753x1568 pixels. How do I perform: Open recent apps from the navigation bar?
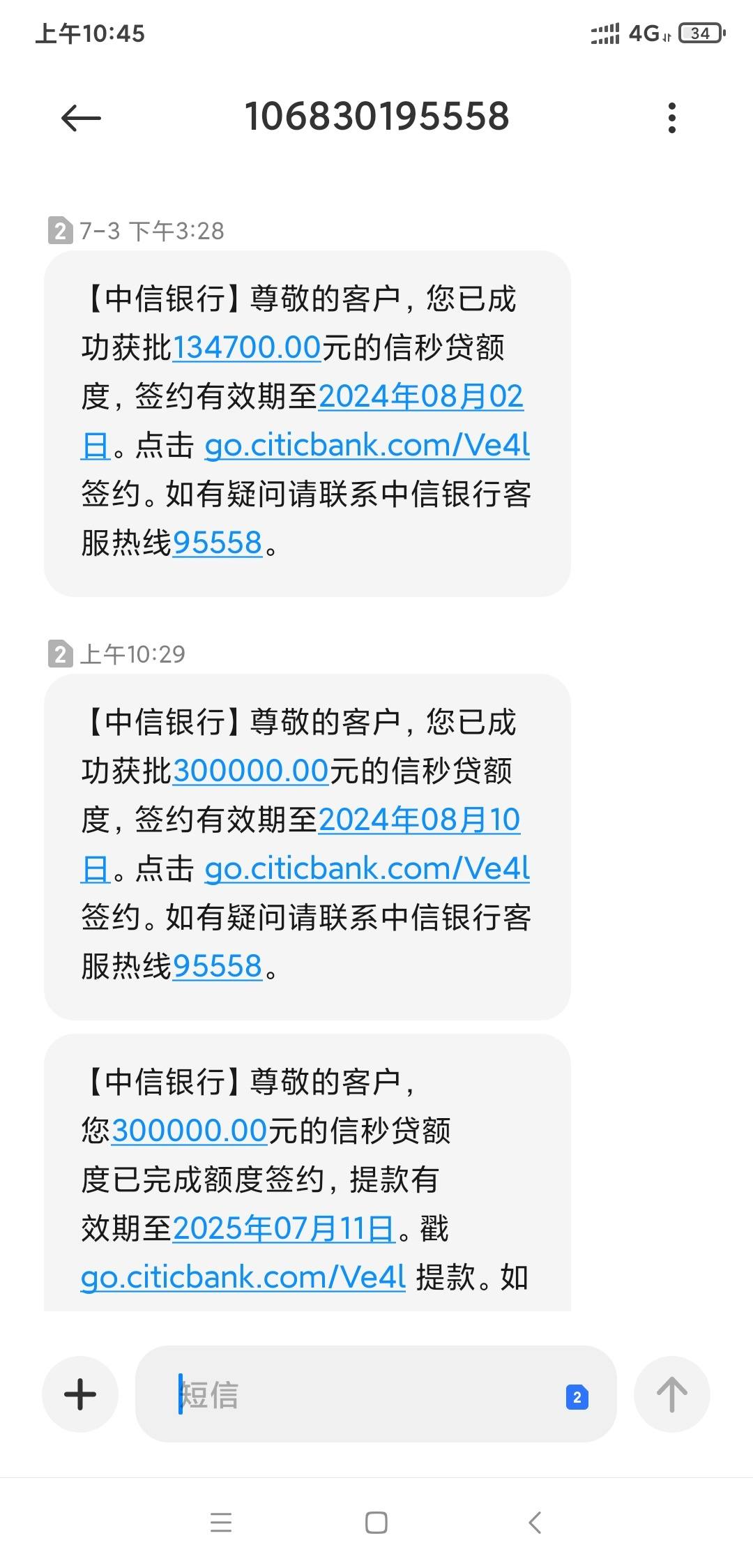point(221,1525)
